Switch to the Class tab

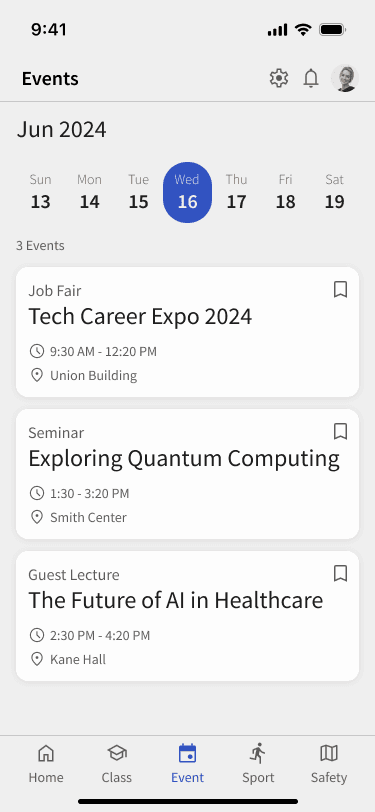(117, 763)
